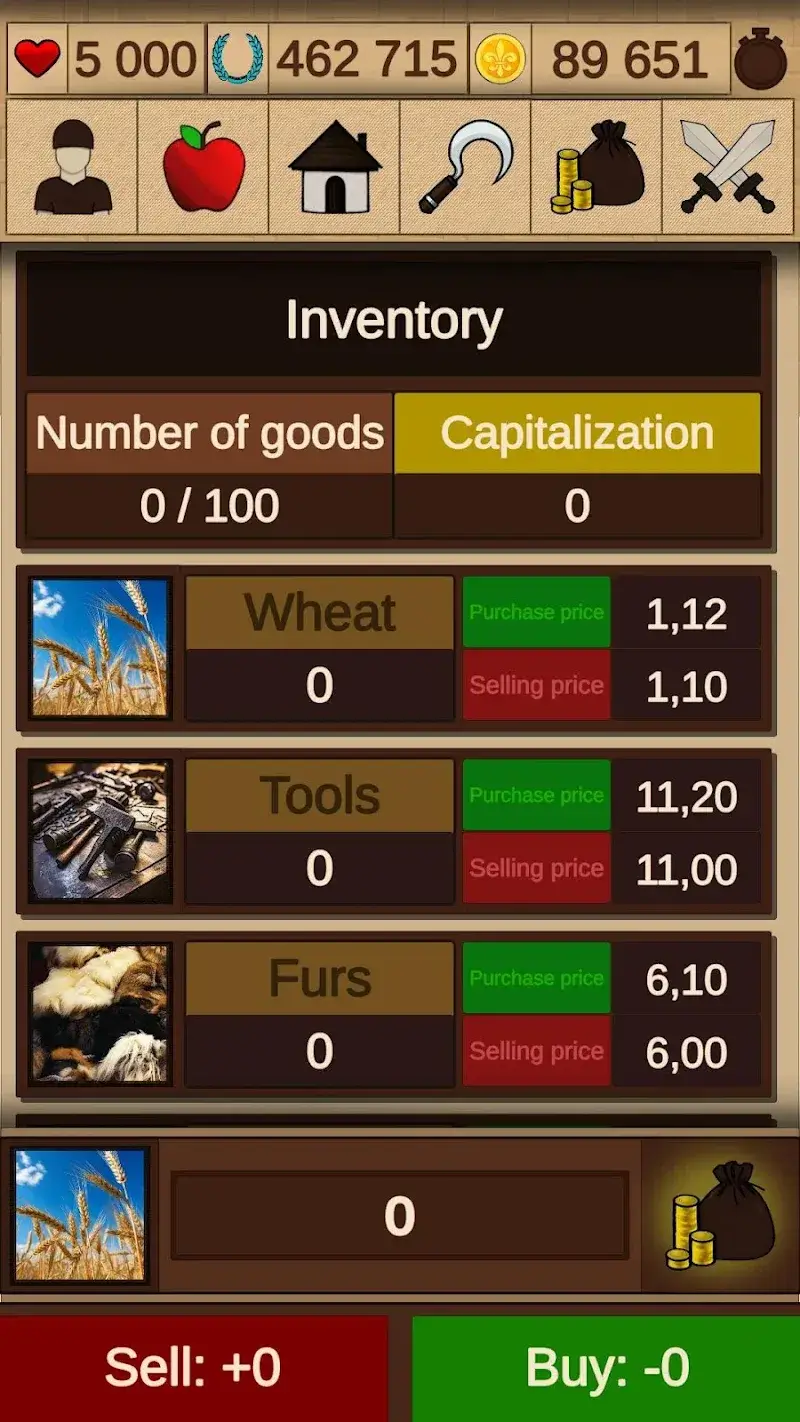Switch to the money bag trade tab
This screenshot has height=1422, width=800.
tap(596, 167)
